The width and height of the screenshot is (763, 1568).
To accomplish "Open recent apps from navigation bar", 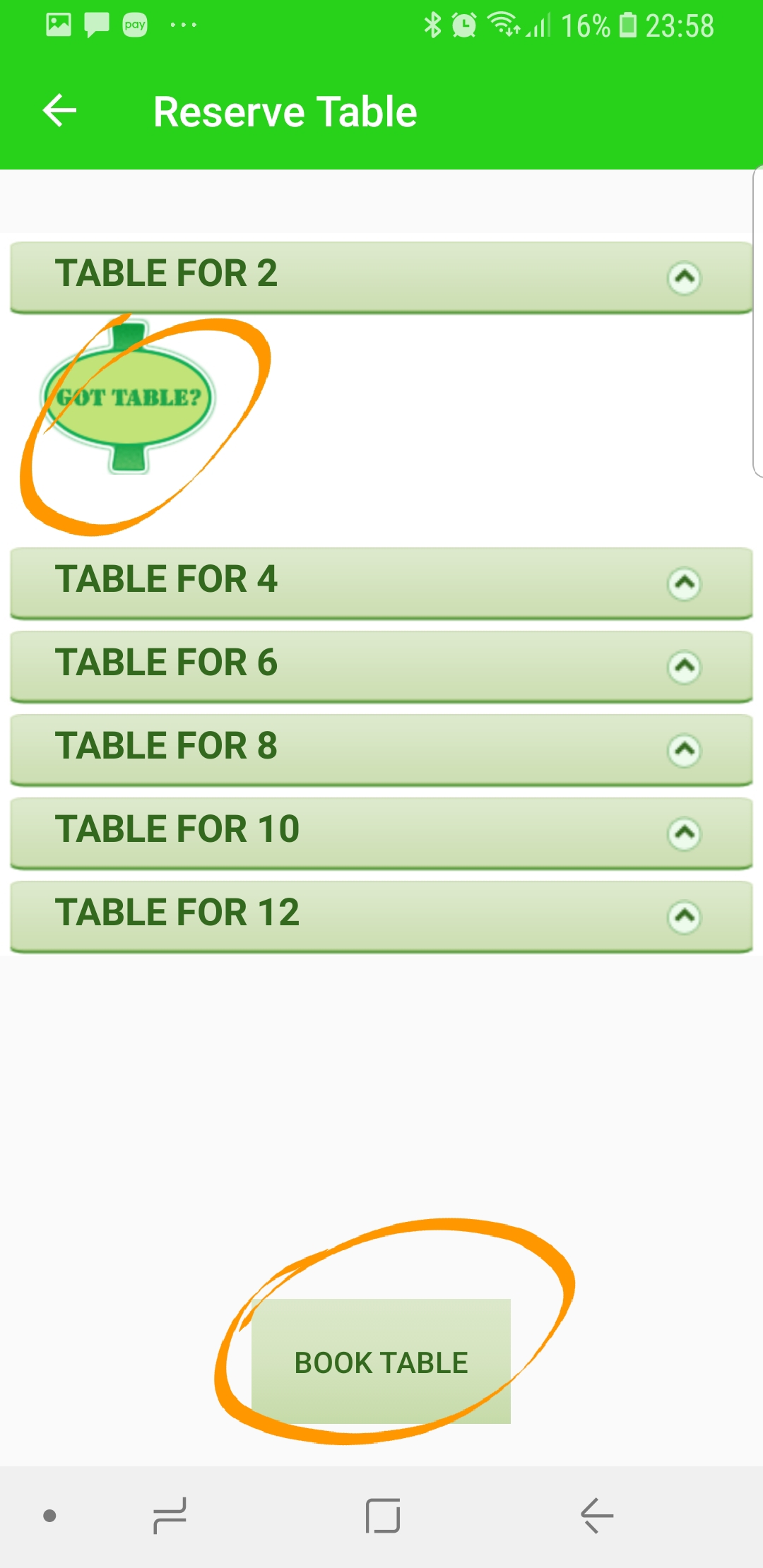I will tap(170, 1516).
